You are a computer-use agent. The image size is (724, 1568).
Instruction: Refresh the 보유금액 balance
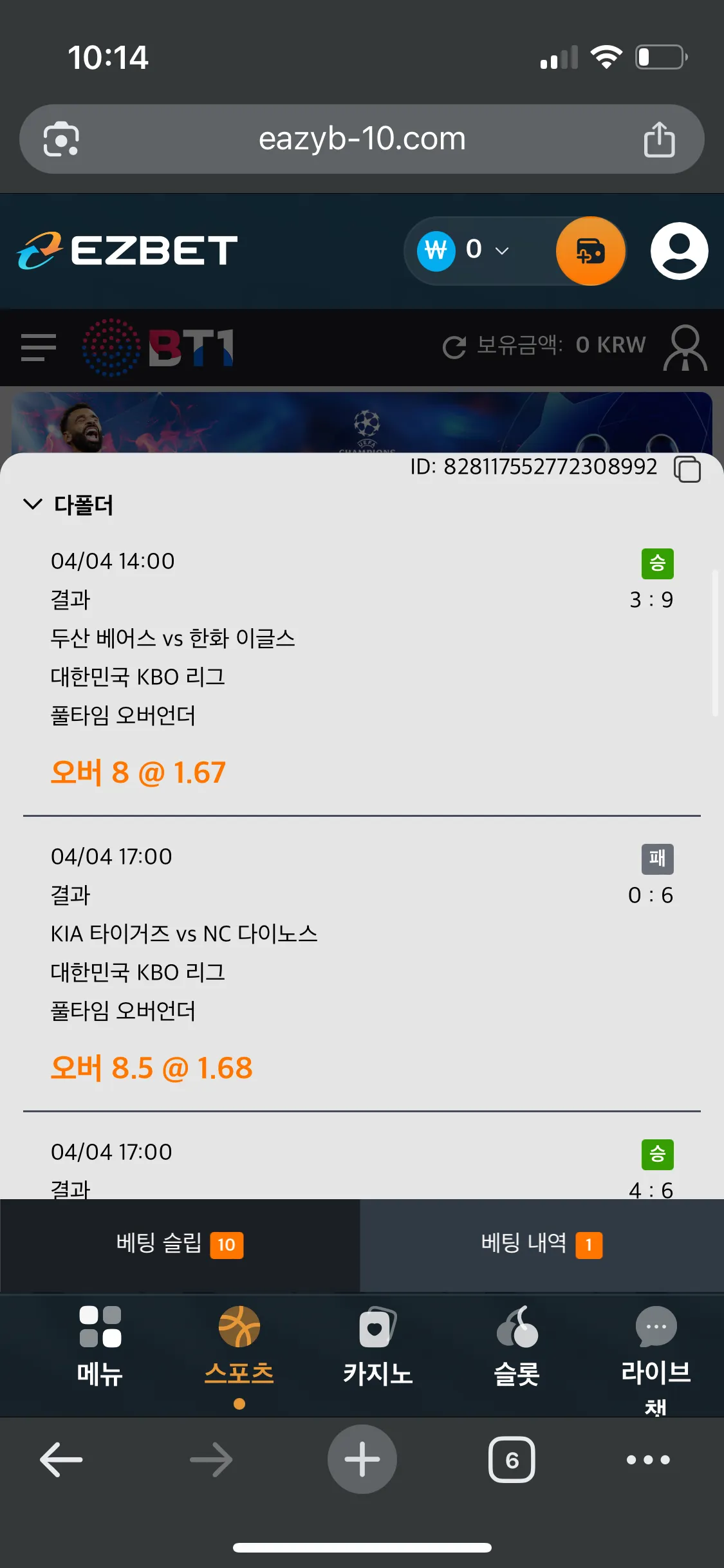[x=454, y=347]
